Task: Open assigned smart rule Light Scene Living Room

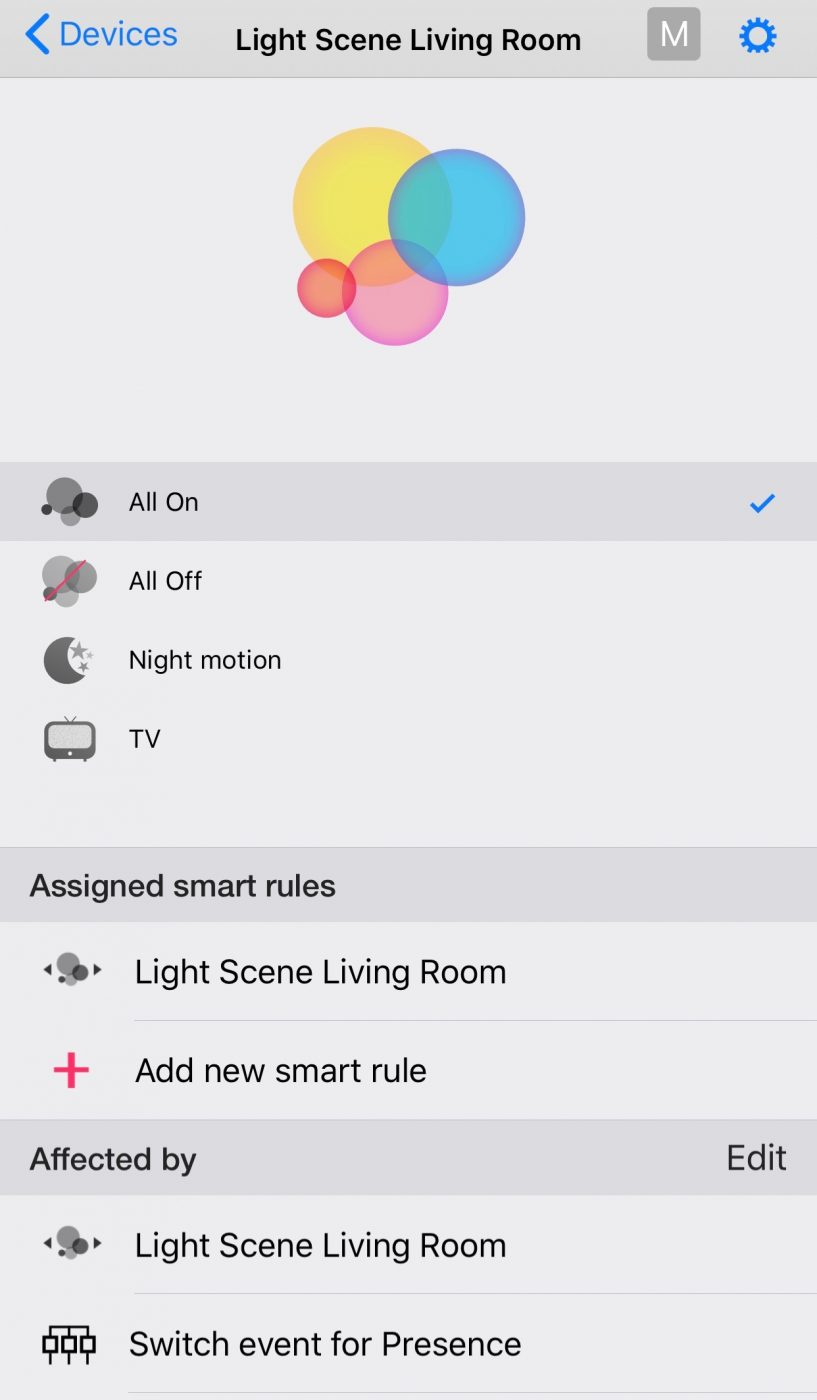Action: click(x=408, y=971)
